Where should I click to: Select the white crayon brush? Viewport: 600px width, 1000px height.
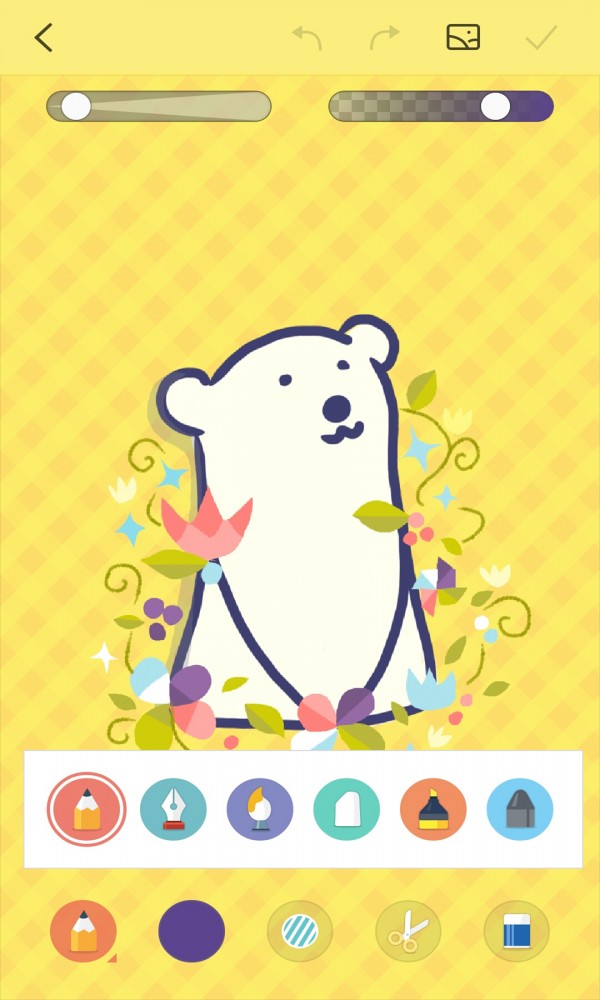point(347,810)
